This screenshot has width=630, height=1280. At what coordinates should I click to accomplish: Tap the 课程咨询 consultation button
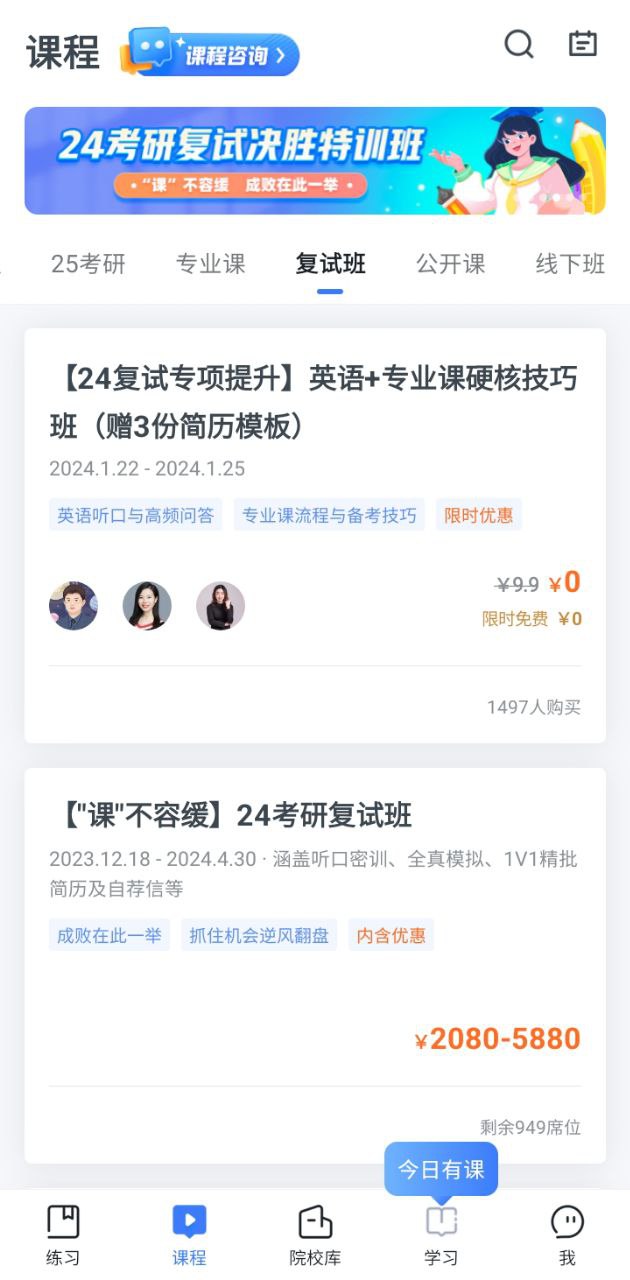(210, 54)
